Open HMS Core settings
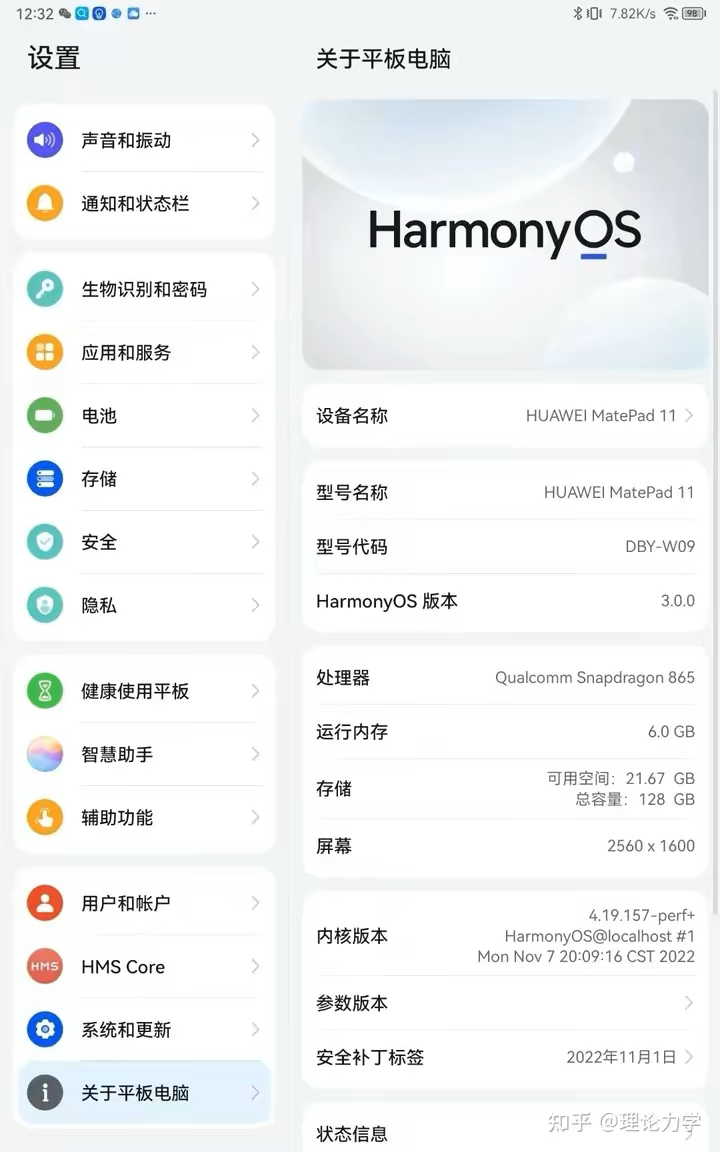Viewport: 720px width, 1152px height. (x=144, y=966)
